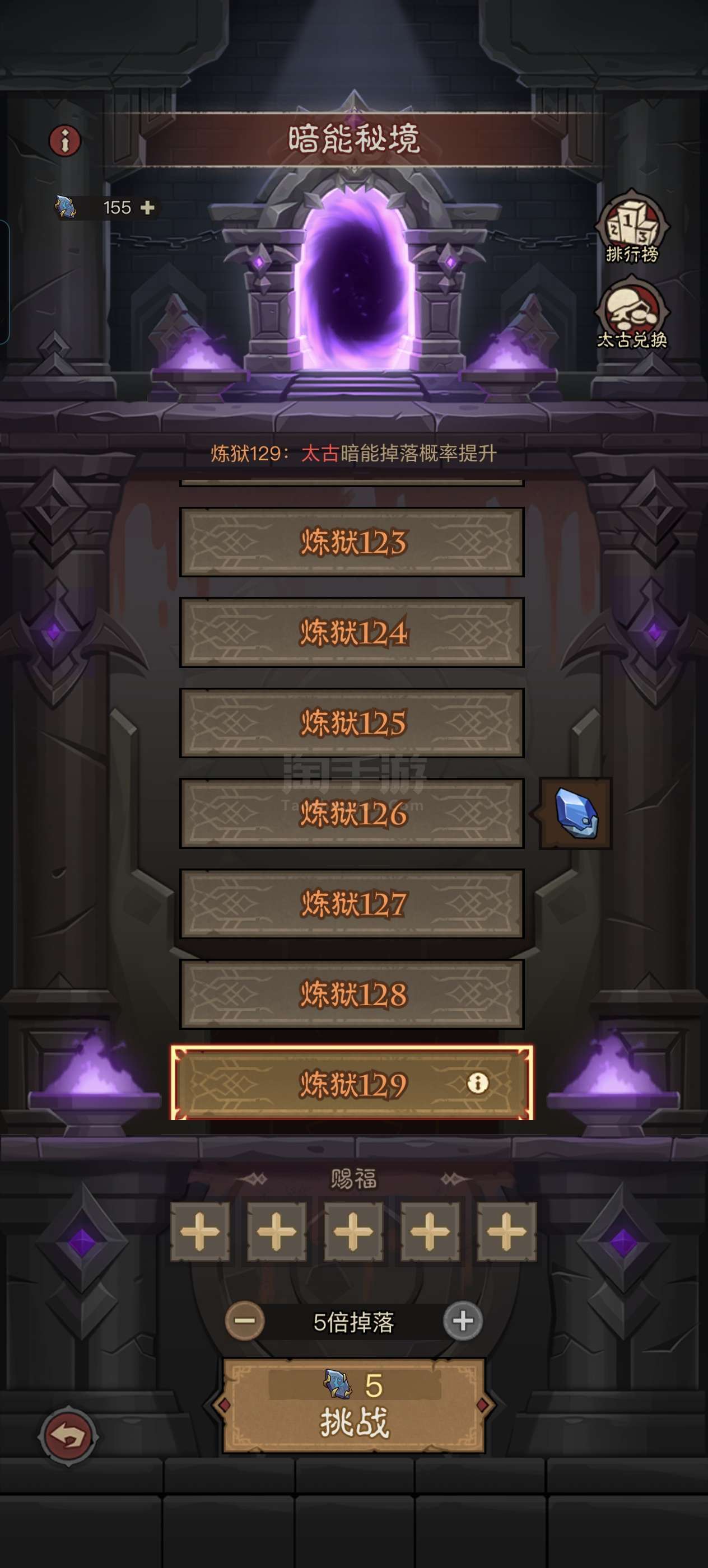Select stage 炼狱127
708x1568 pixels.
(x=352, y=903)
